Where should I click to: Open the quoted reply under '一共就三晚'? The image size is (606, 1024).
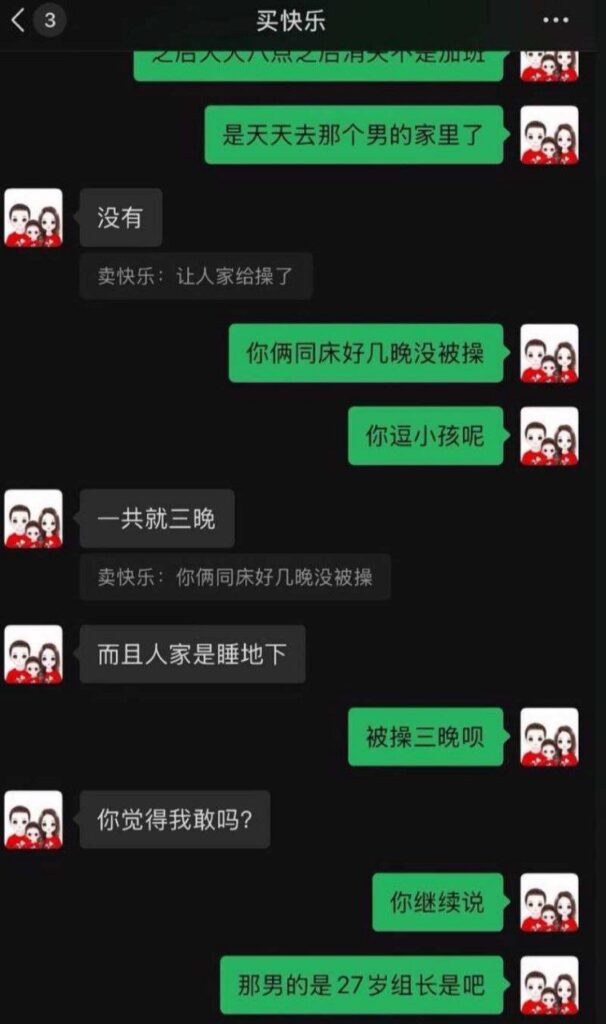coord(234,577)
